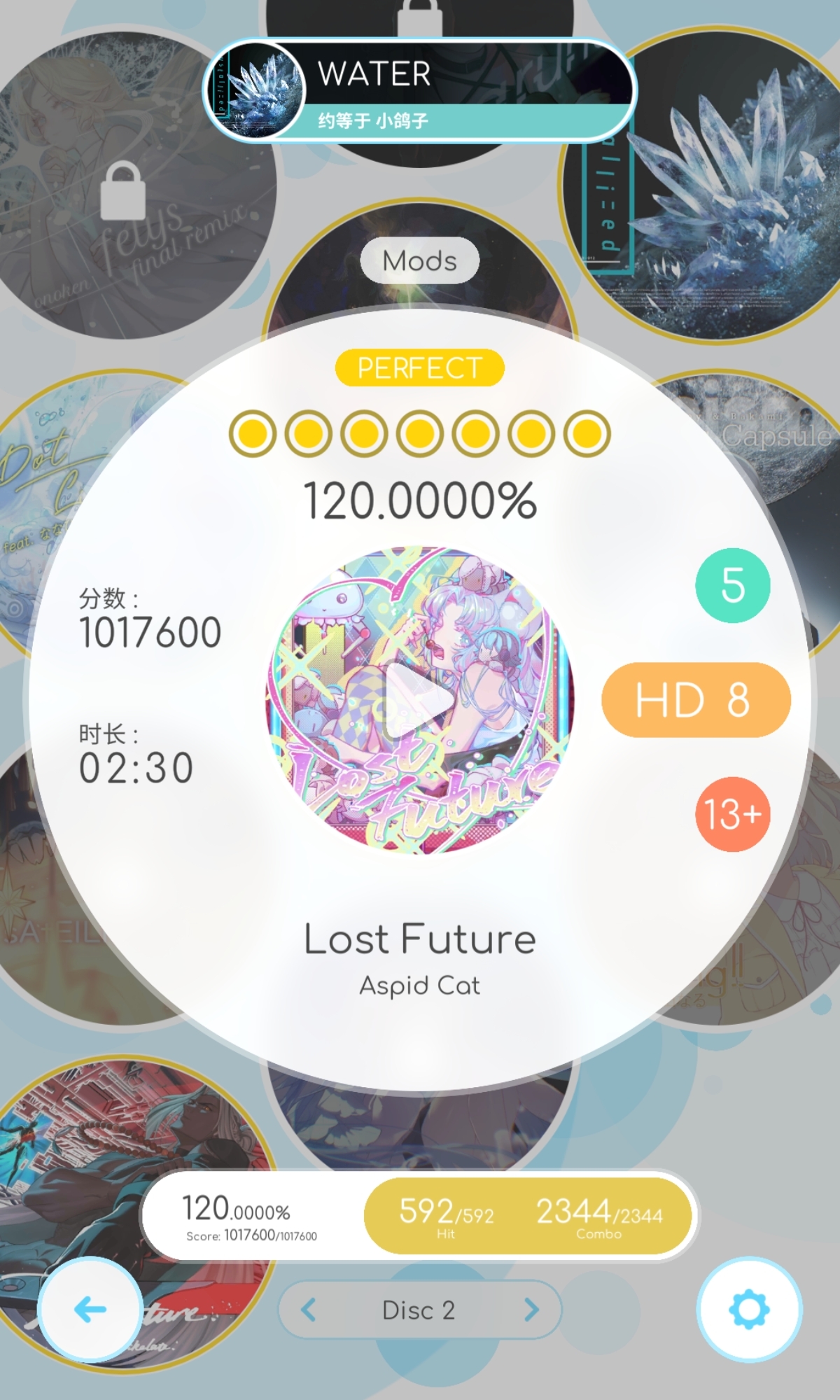Select the difficulty level 5 circle
Screen dimensions: 840x1400
[x=732, y=585]
